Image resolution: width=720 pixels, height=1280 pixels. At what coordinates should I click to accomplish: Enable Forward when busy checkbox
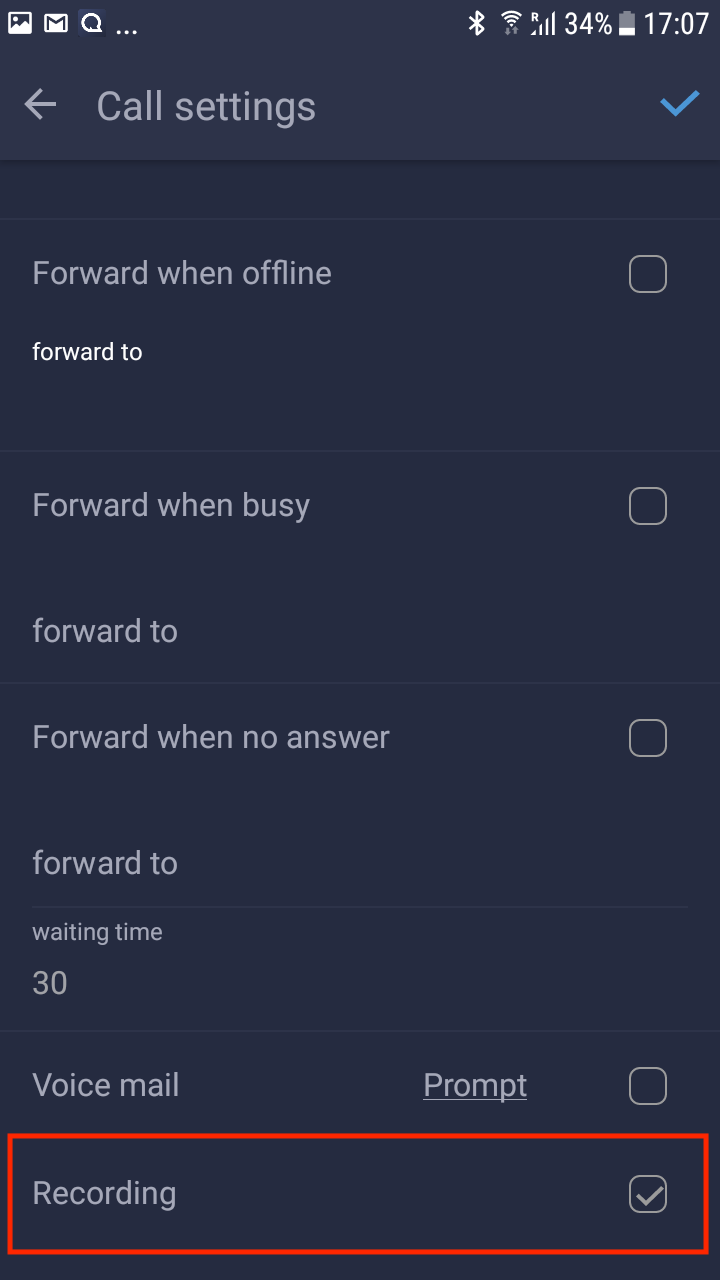(x=648, y=506)
